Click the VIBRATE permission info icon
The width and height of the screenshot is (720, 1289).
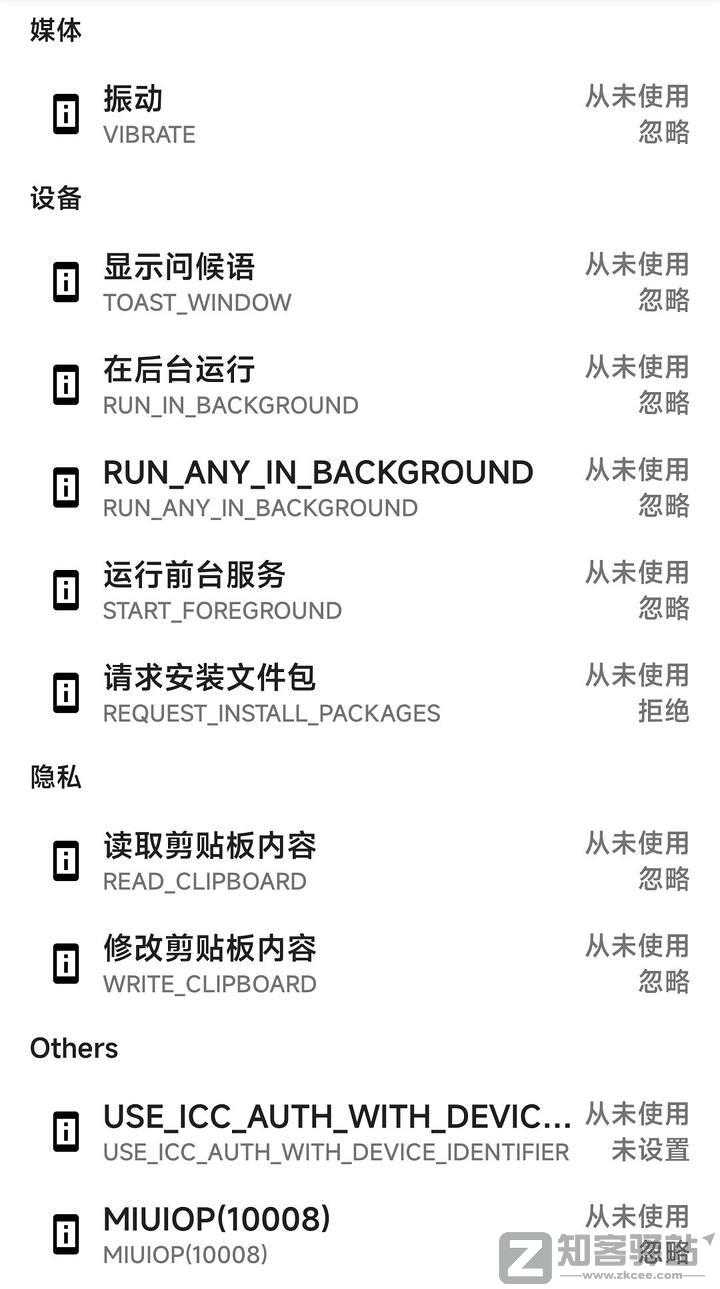[x=64, y=114]
